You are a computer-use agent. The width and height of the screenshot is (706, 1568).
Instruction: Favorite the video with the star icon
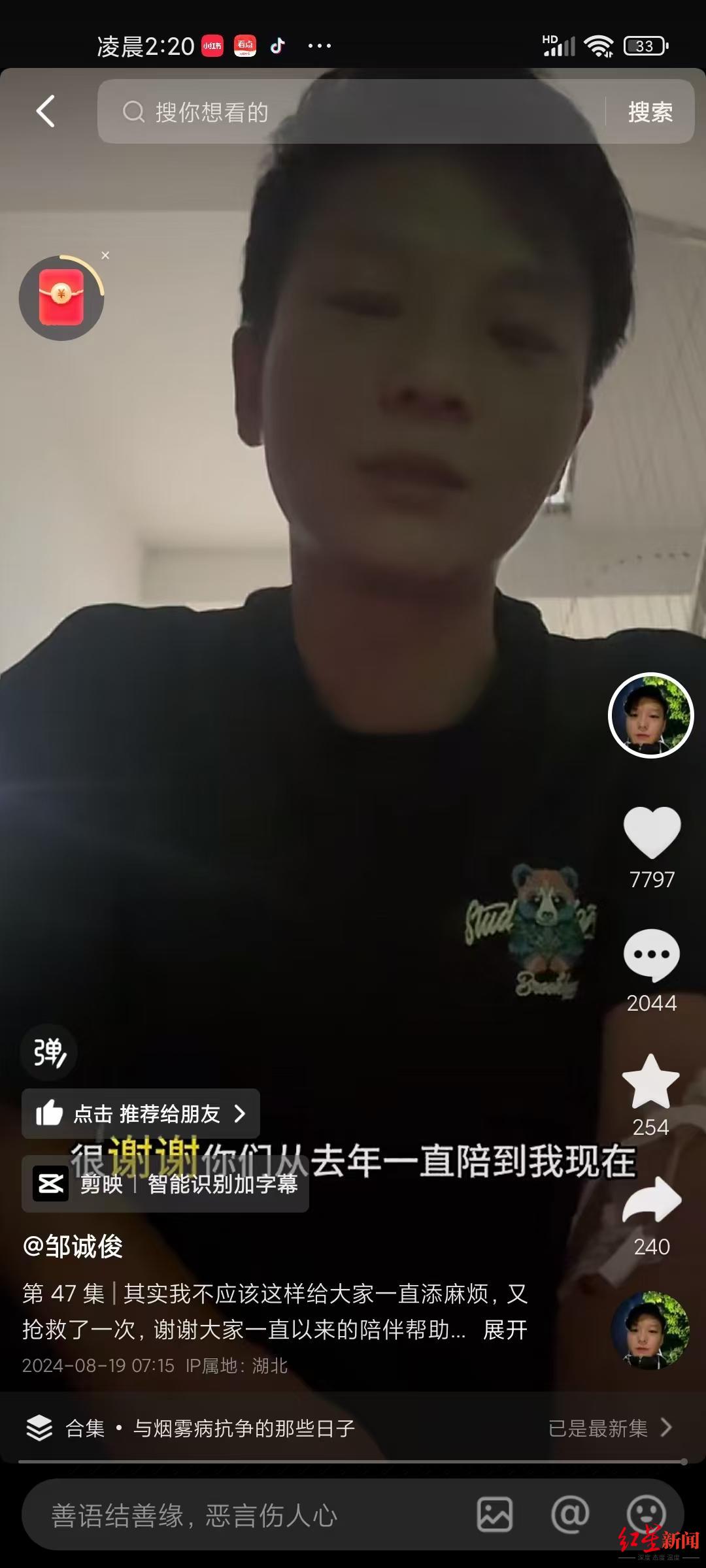point(651,1082)
